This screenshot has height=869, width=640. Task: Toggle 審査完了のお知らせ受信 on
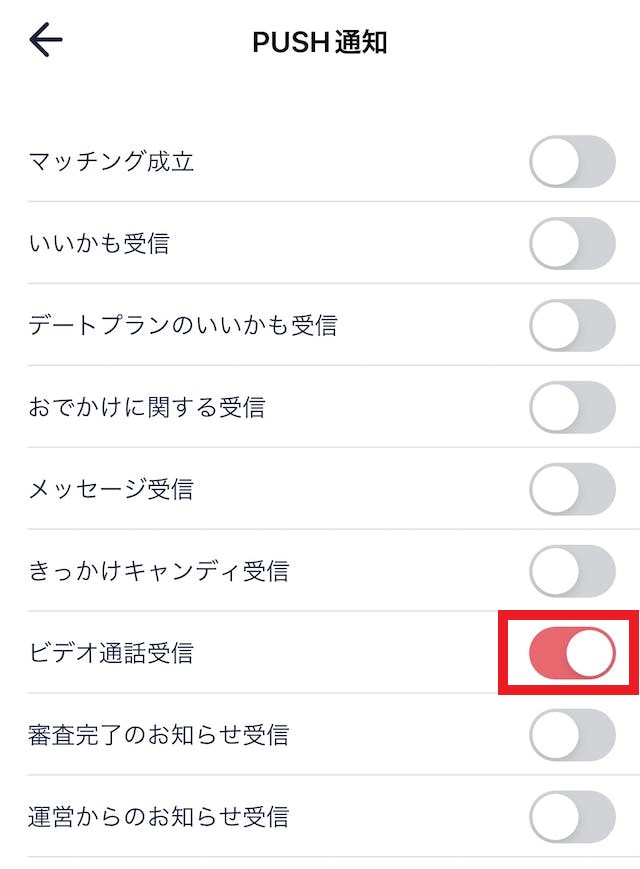pos(572,736)
